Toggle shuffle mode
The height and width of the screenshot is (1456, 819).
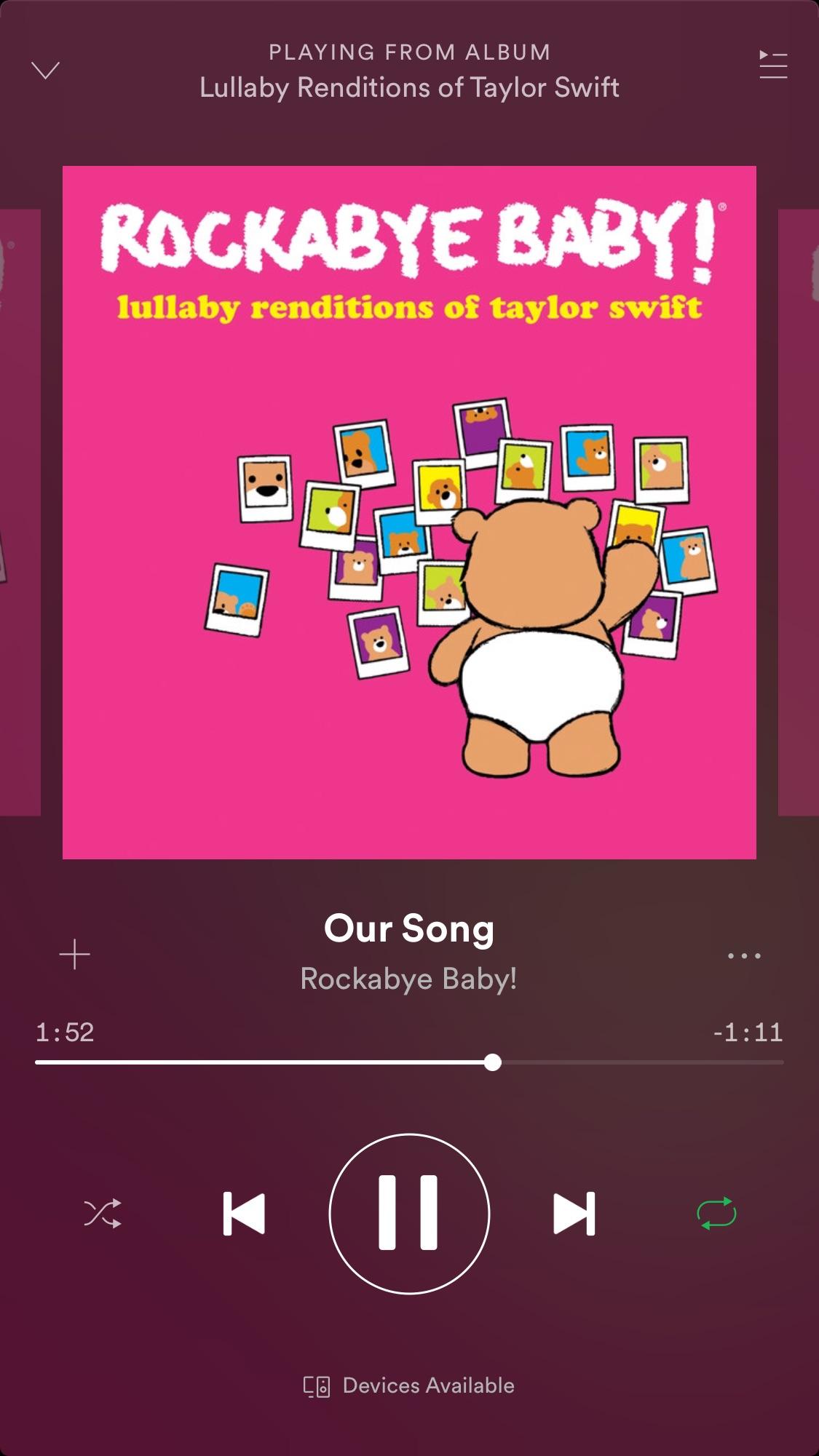(103, 1214)
